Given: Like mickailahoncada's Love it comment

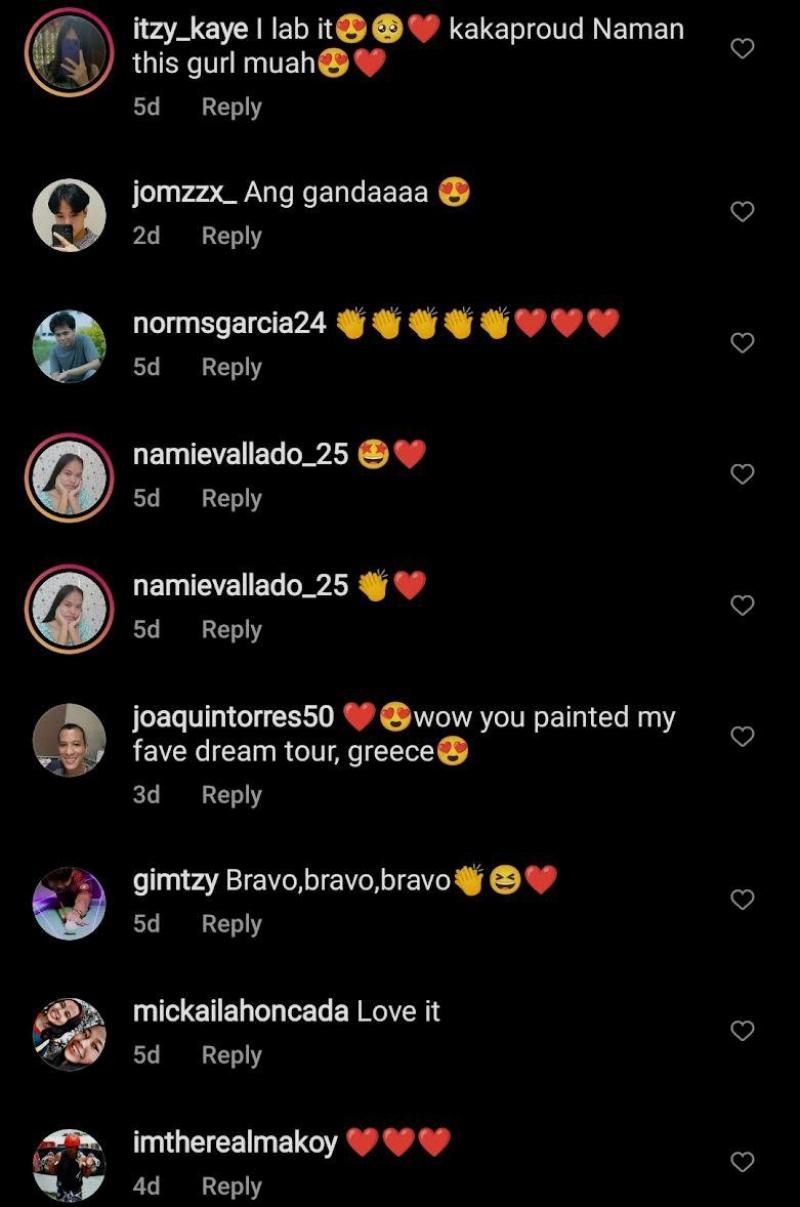Looking at the screenshot, I should [742, 1031].
